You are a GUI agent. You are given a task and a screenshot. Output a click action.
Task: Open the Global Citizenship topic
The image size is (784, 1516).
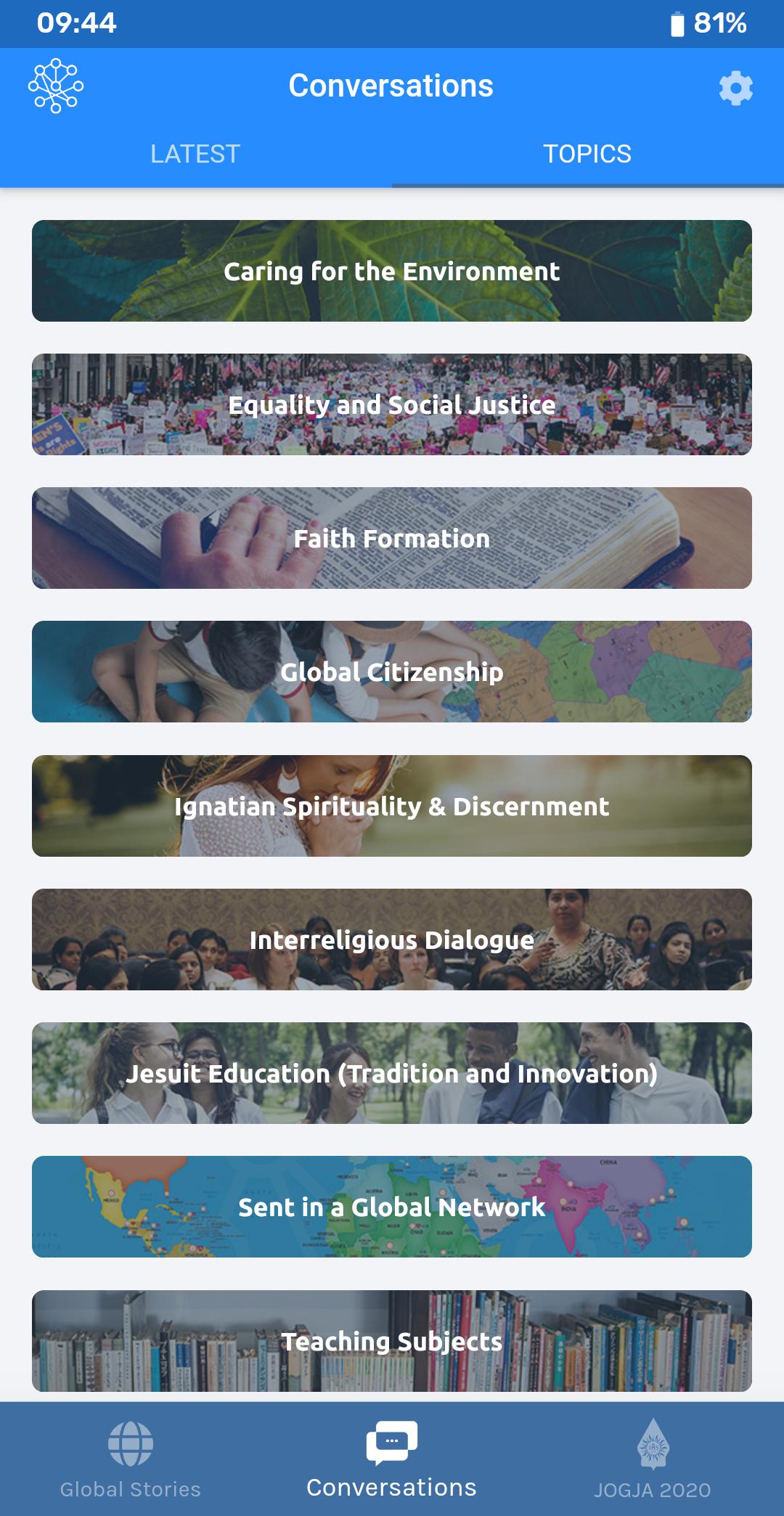click(392, 672)
